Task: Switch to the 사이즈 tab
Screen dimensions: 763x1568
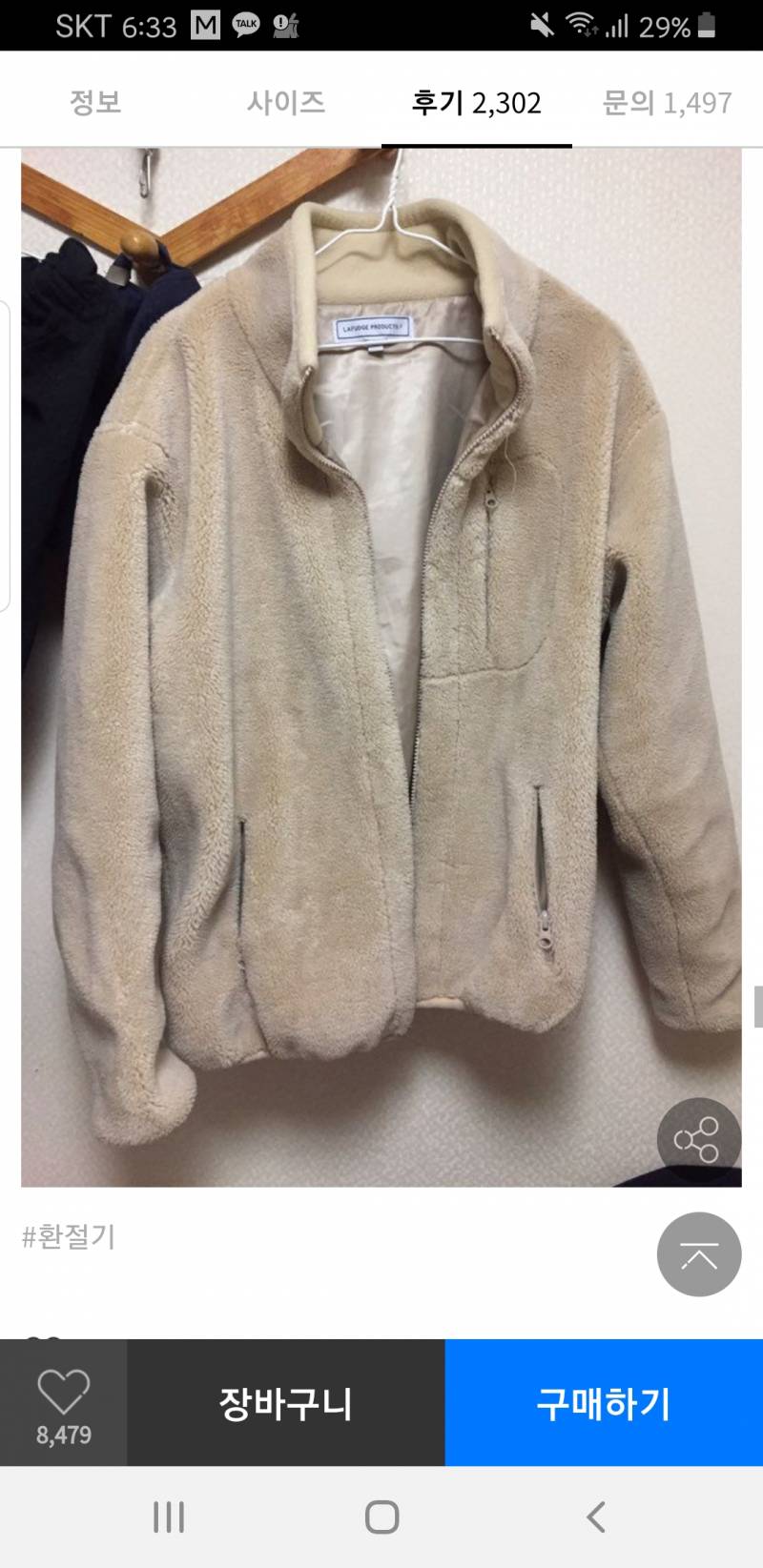Action: click(x=286, y=102)
